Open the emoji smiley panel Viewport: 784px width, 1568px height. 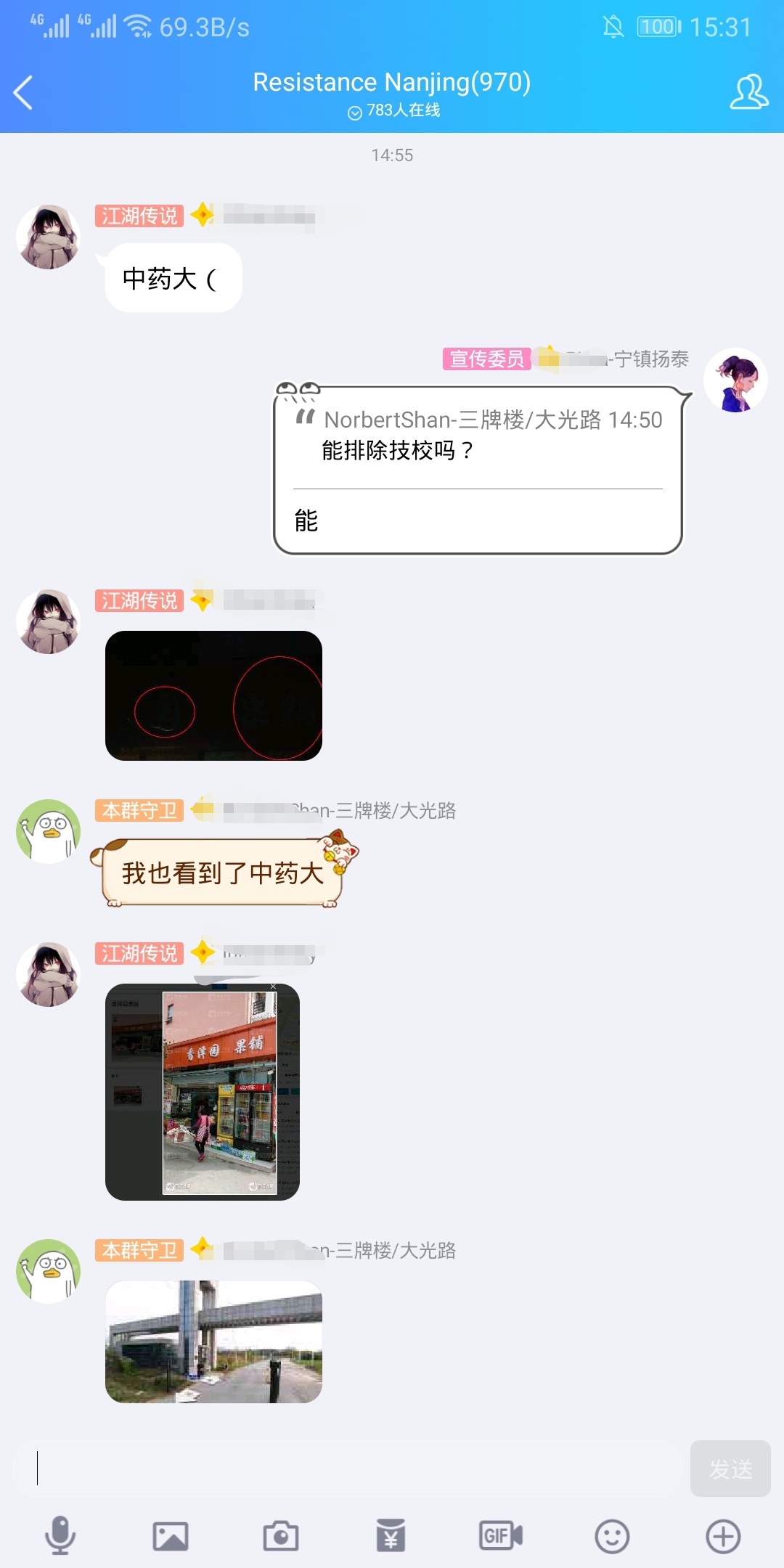pyautogui.click(x=612, y=1536)
